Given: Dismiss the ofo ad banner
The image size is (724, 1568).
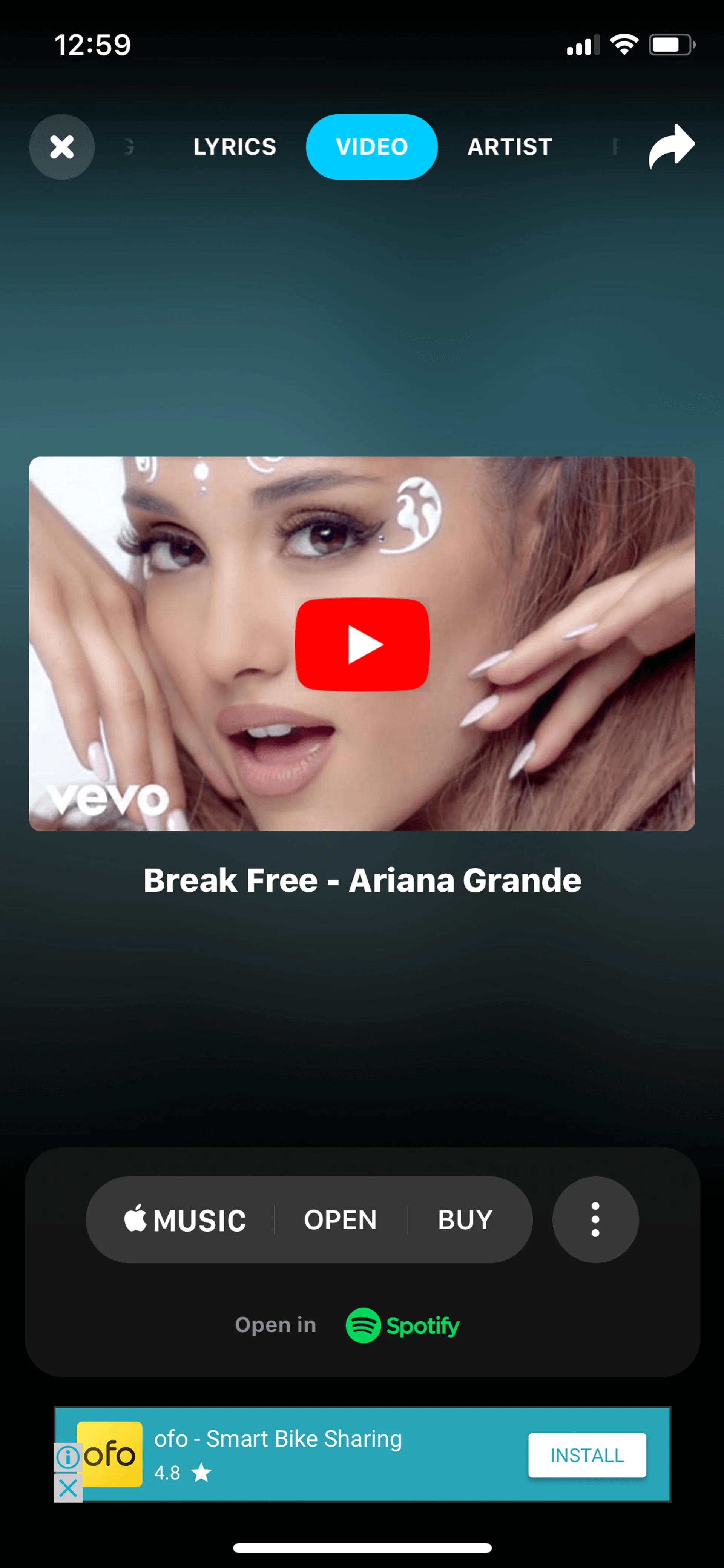Looking at the screenshot, I should pyautogui.click(x=68, y=1488).
